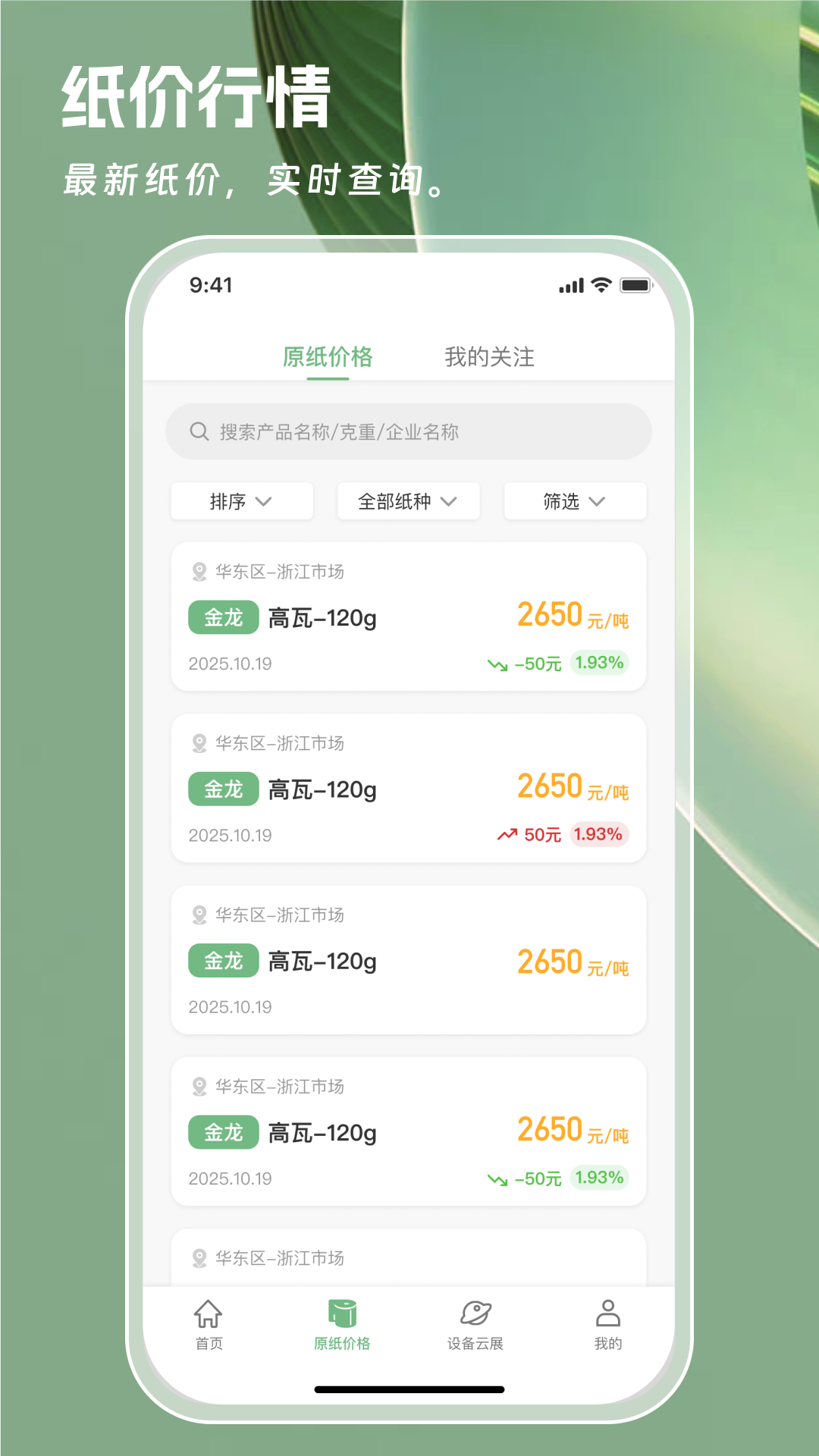Screen dimensions: 819x1456
Task: Switch to the 我的关注 tab
Action: 490,356
